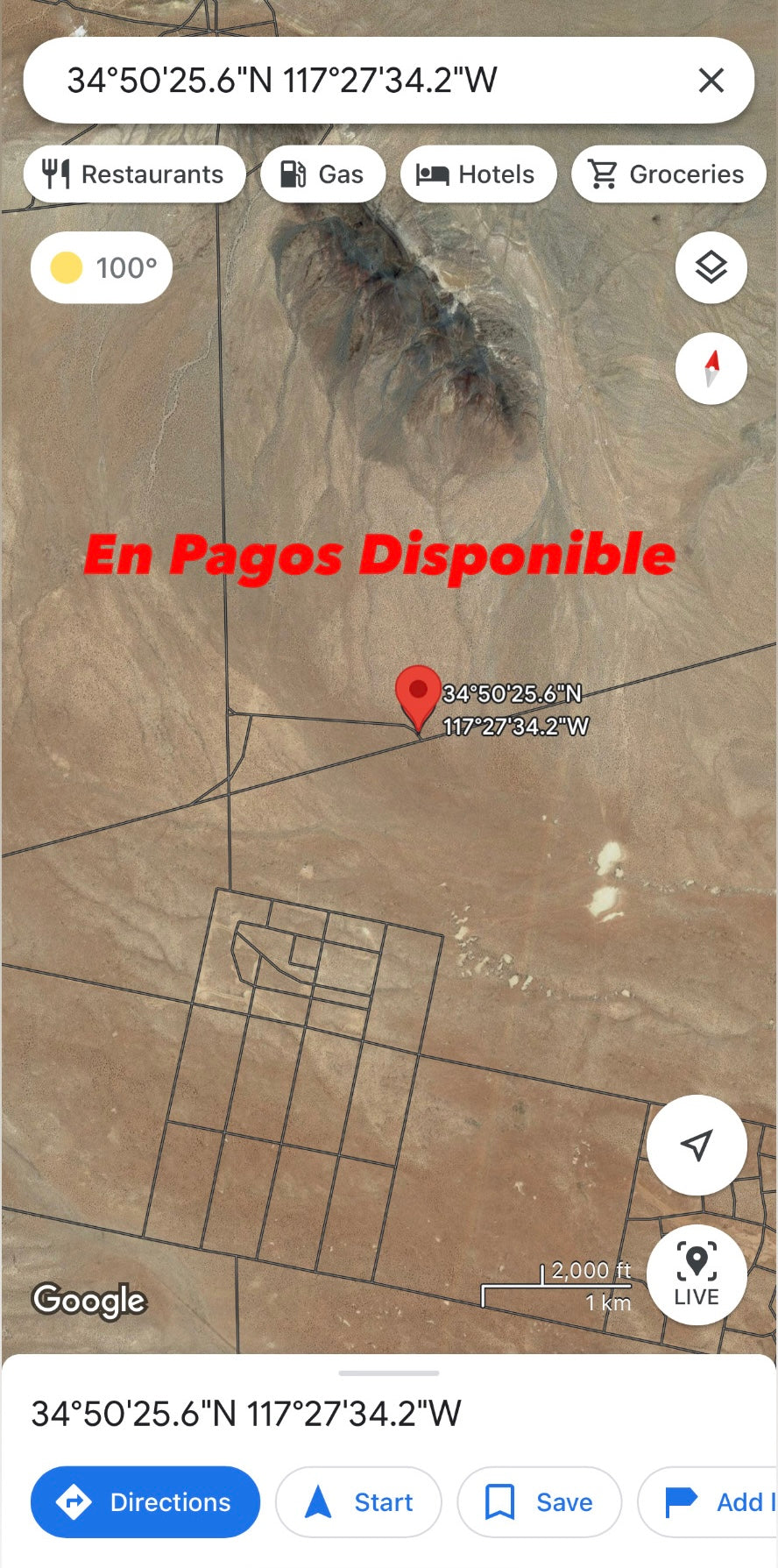Show nearby Hotels
Viewport: 778px width, 1568px height.
coord(477,174)
